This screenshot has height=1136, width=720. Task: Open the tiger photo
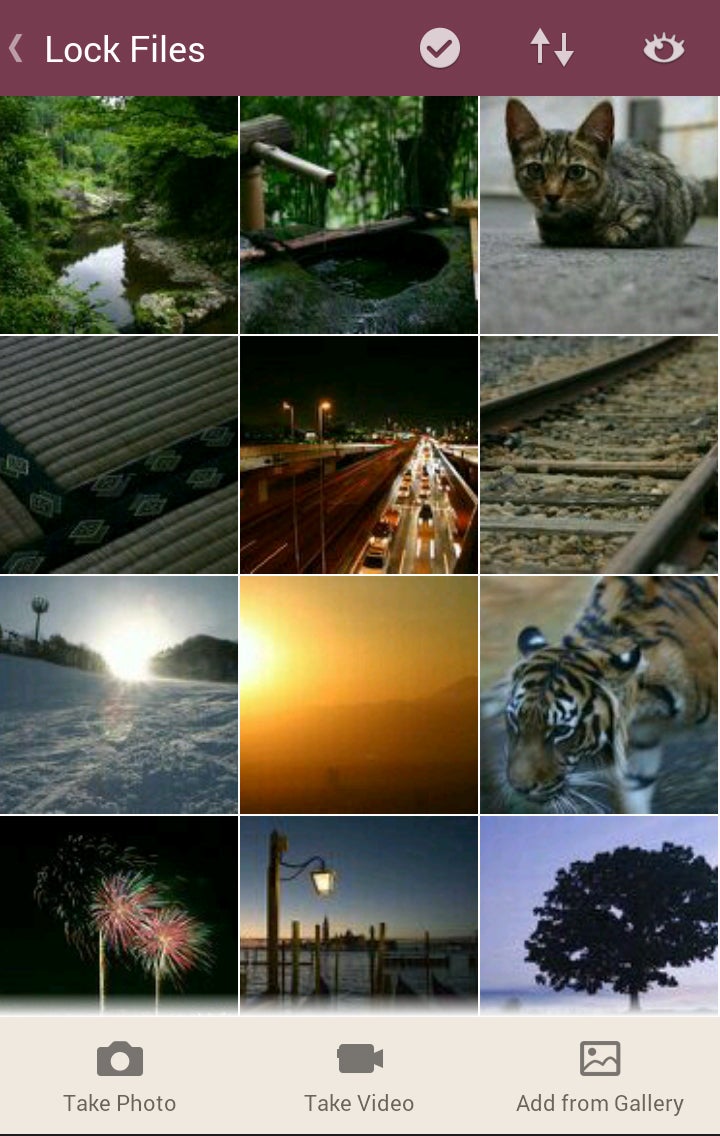(599, 695)
